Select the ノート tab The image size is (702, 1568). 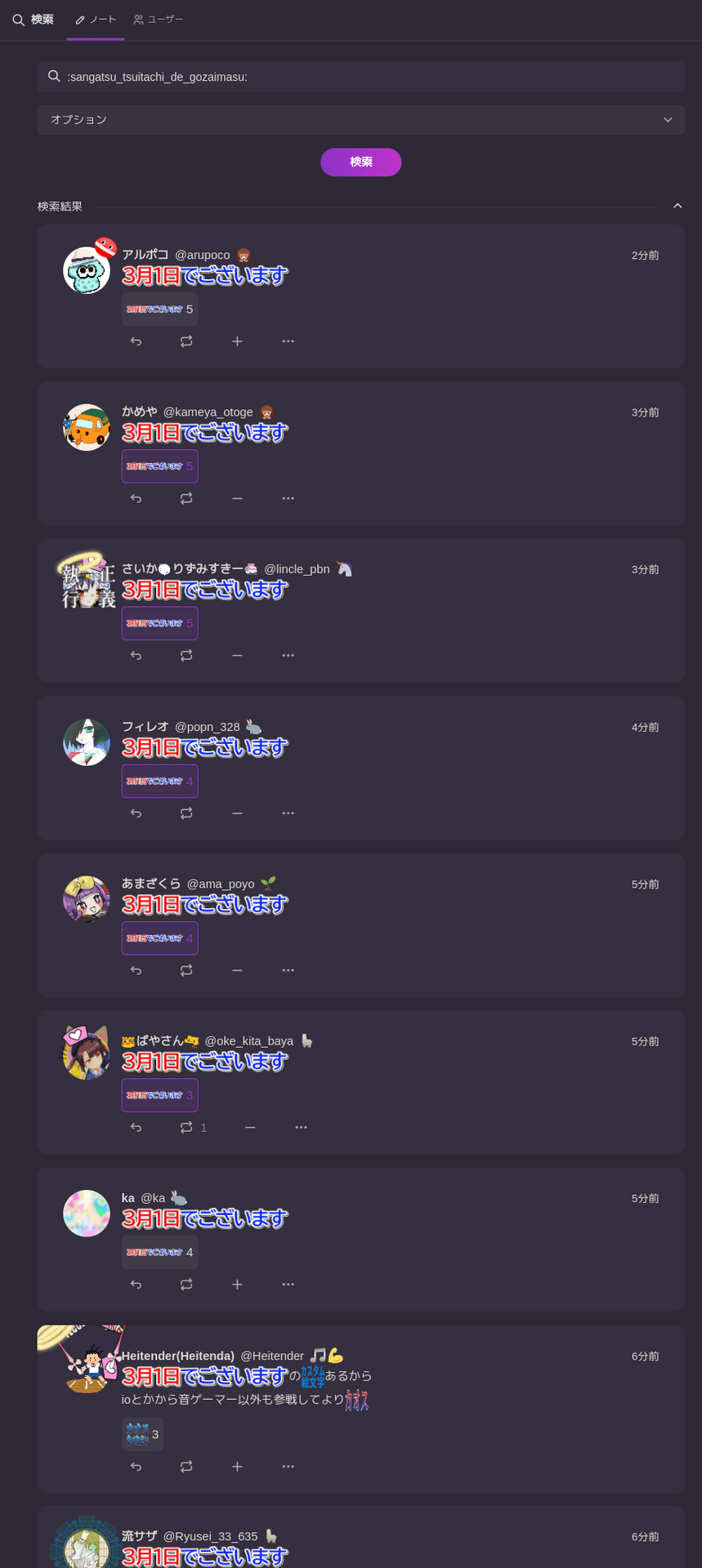click(x=96, y=20)
